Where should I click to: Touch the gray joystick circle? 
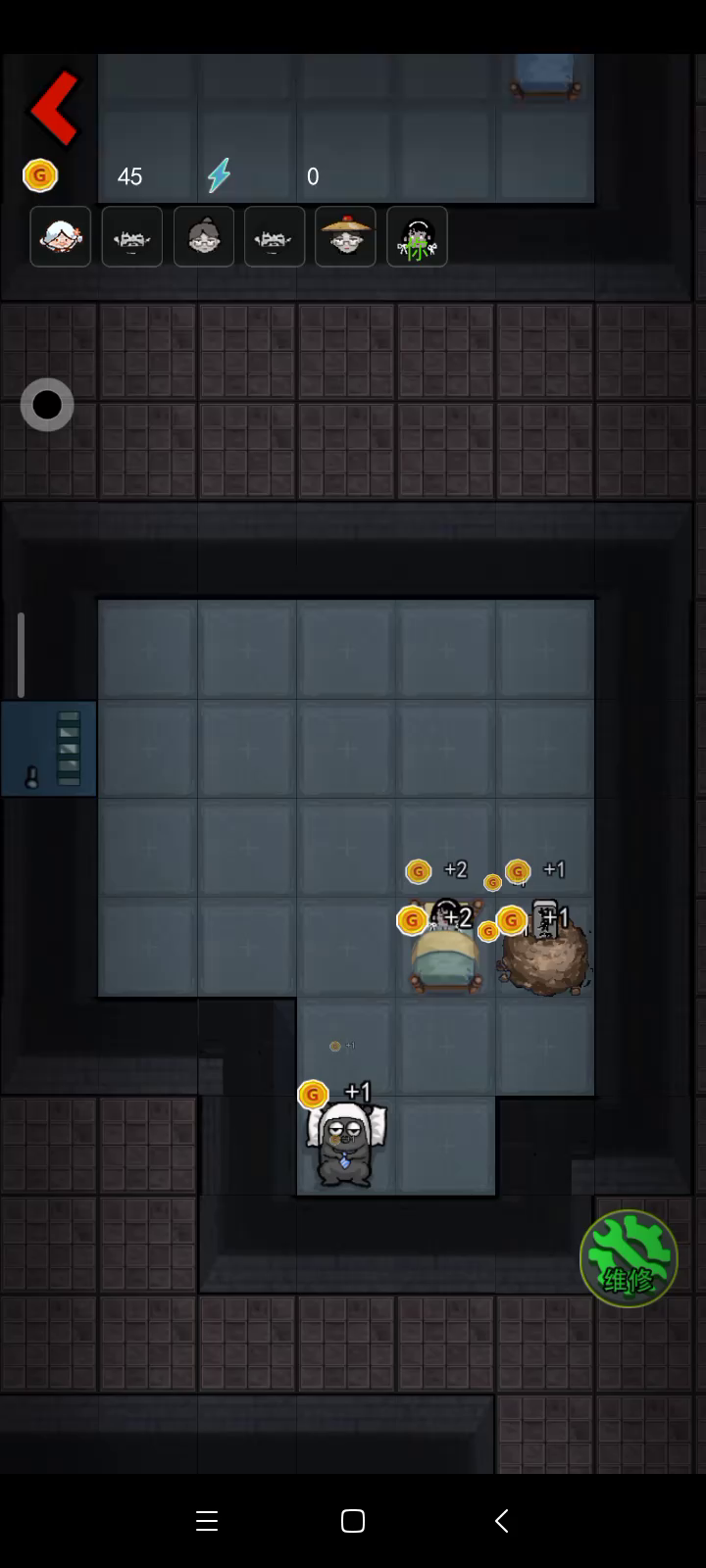47,405
